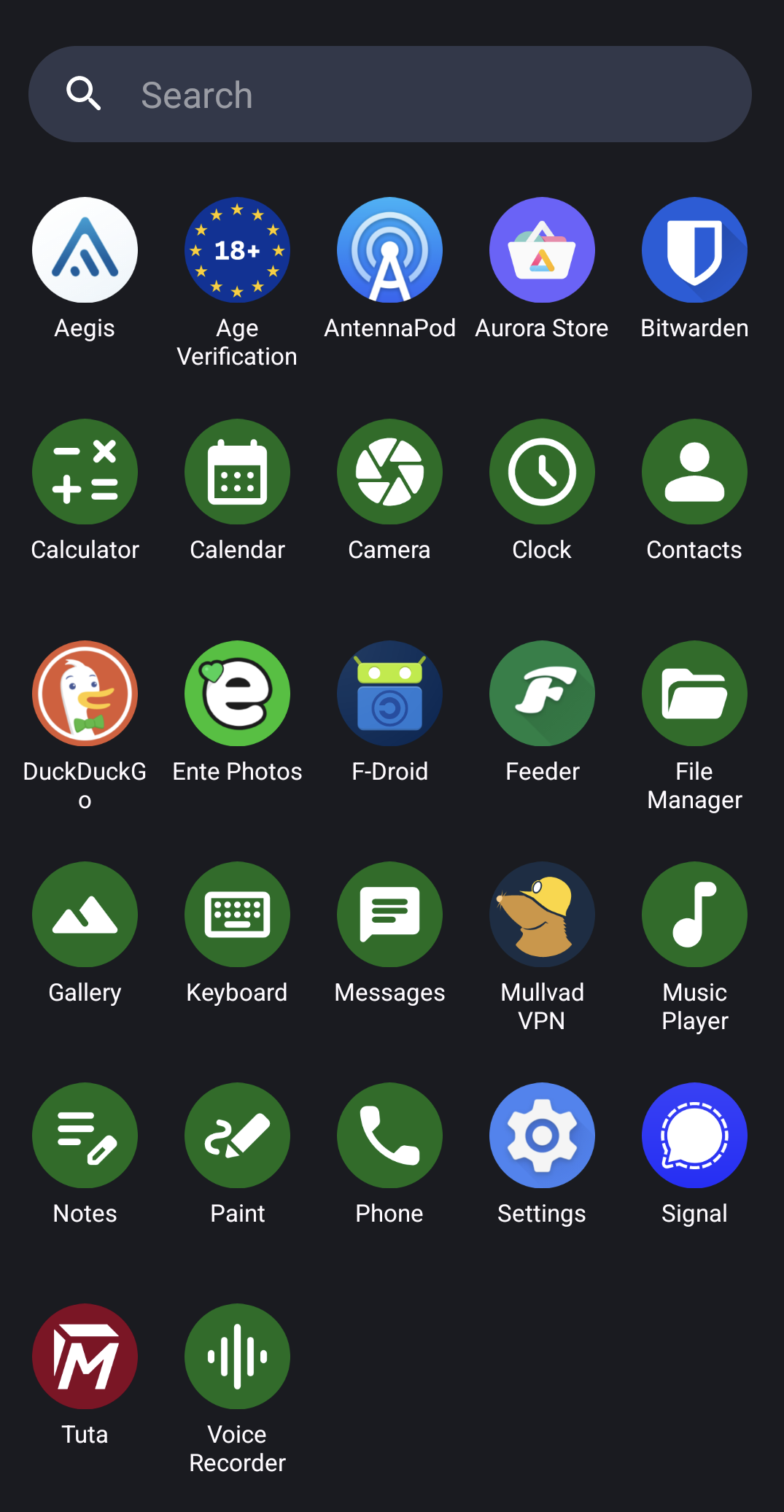Open system Settings

542,1136
